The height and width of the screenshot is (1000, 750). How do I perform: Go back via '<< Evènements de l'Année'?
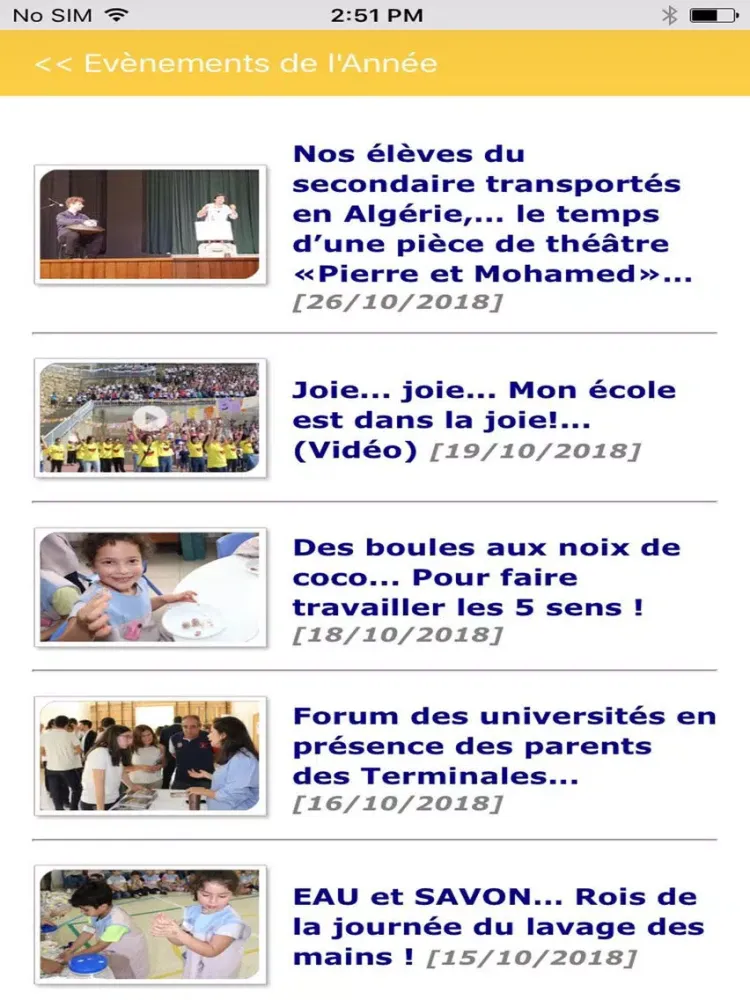(x=236, y=63)
